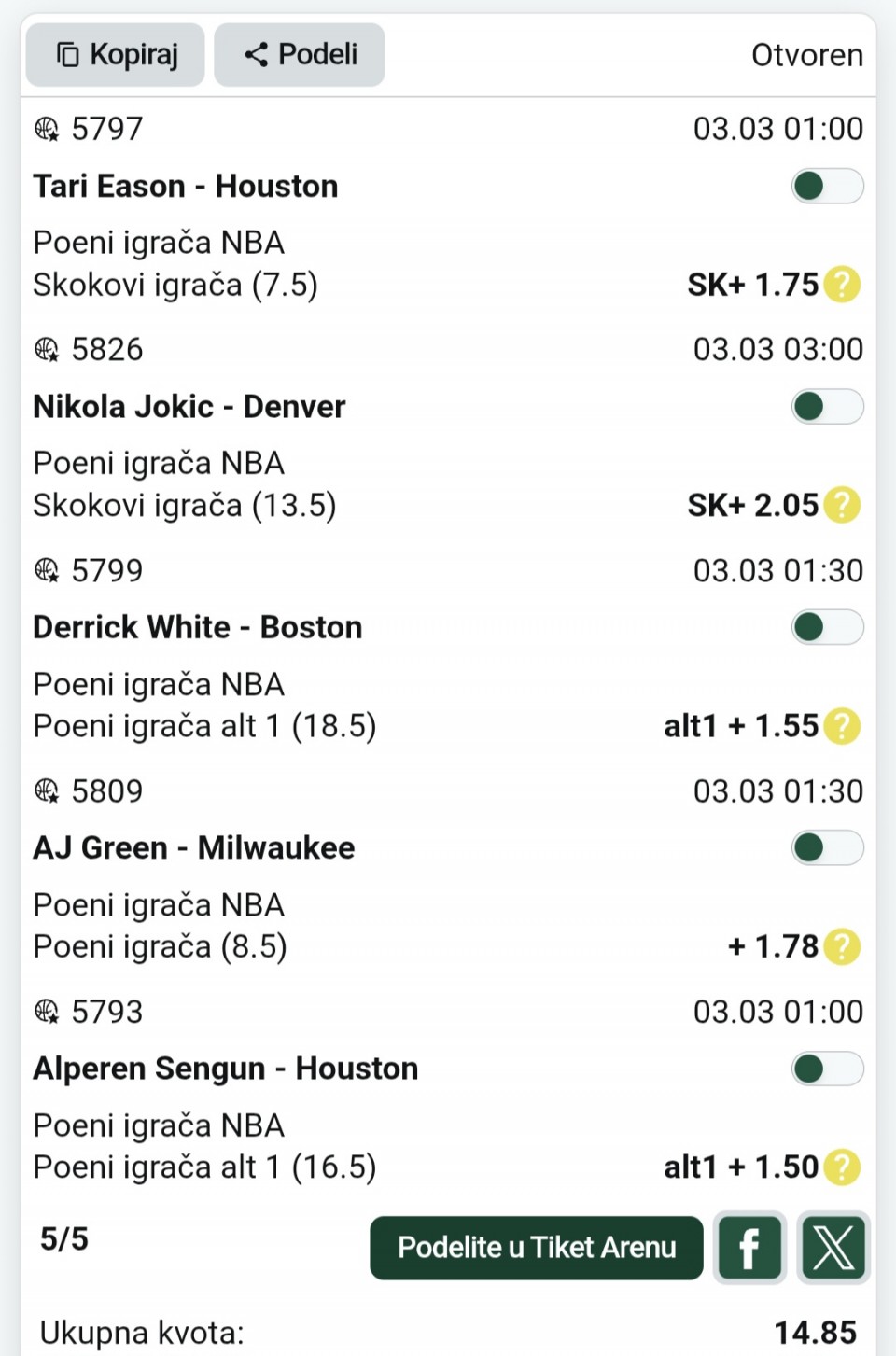Toggle the AJ Green - Milwaukee switch
896x1356 pixels.
coord(827,848)
